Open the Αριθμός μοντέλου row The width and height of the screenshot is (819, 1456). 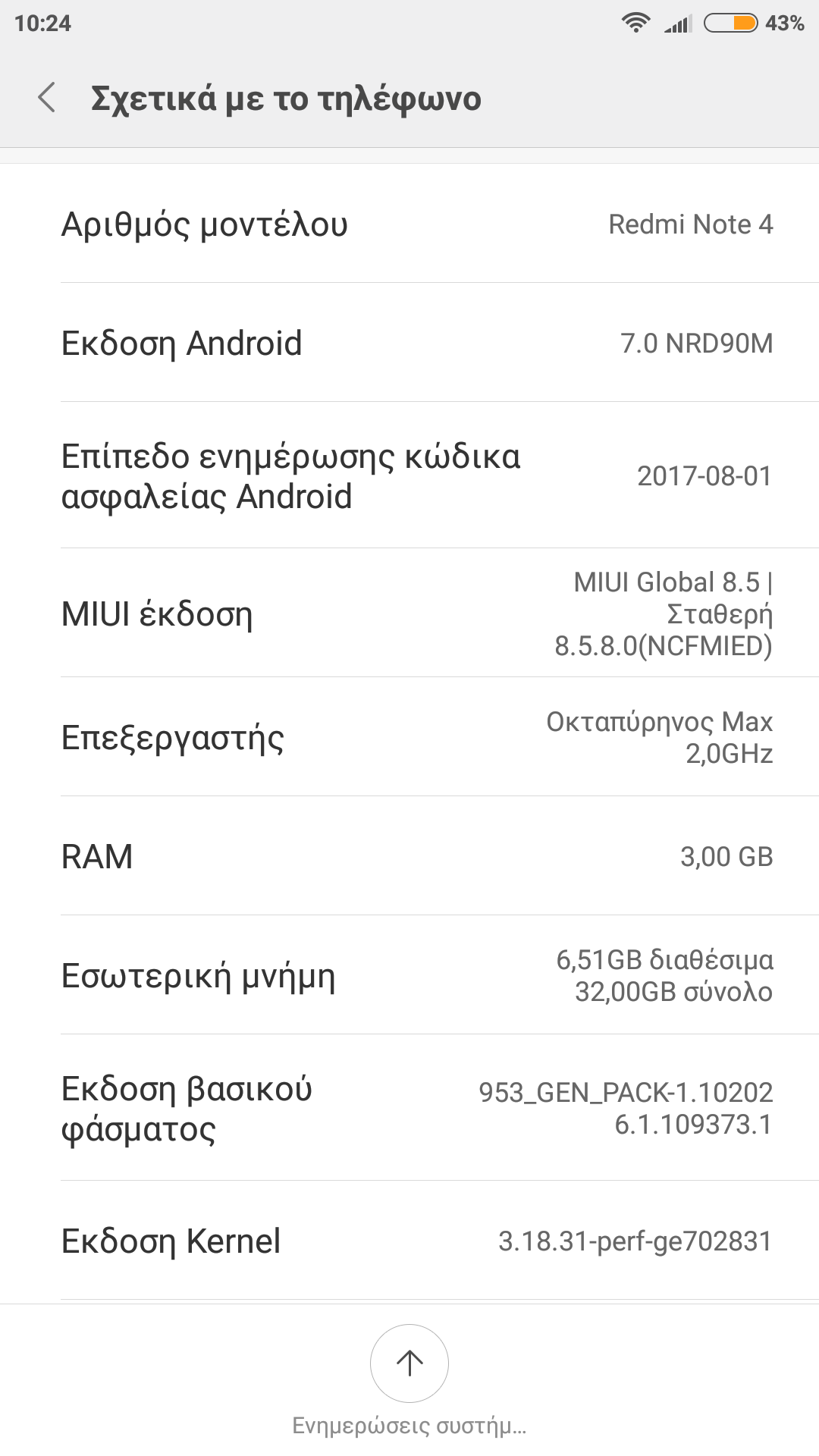click(409, 224)
